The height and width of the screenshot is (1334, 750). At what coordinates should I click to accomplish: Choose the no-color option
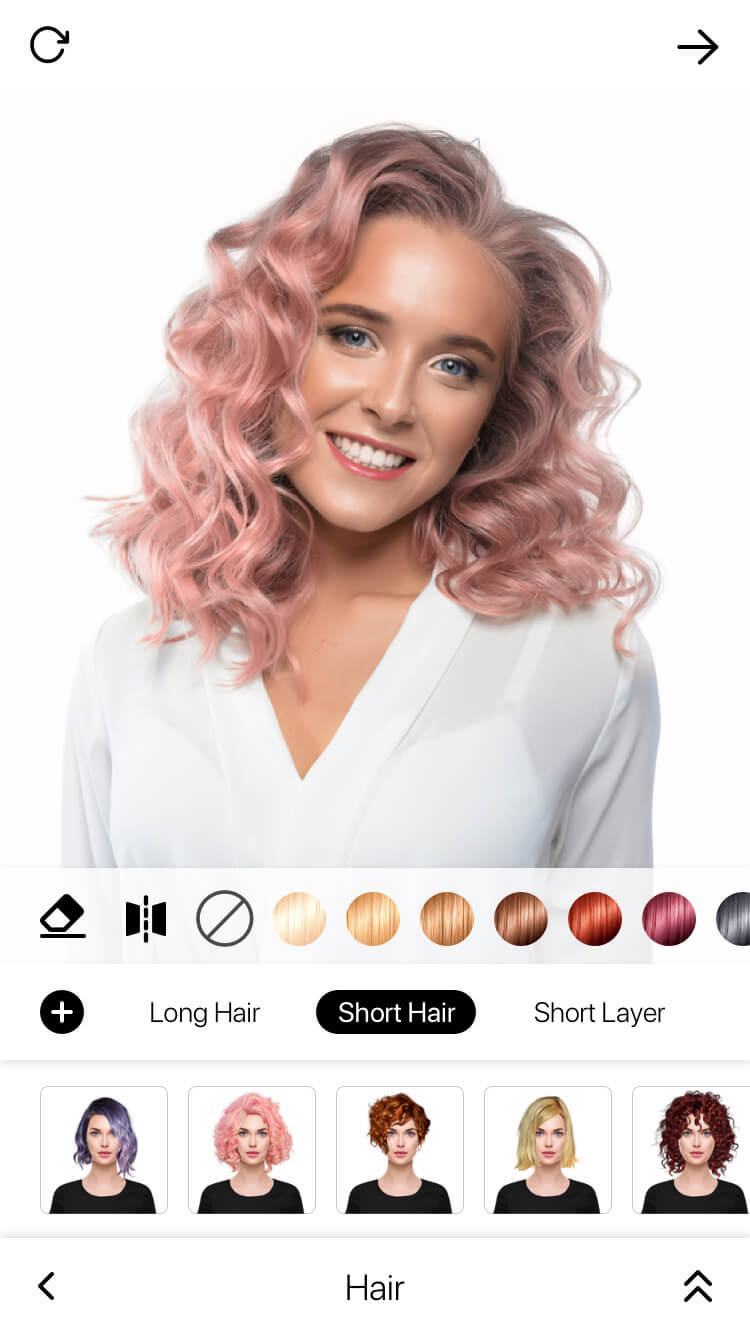224,918
